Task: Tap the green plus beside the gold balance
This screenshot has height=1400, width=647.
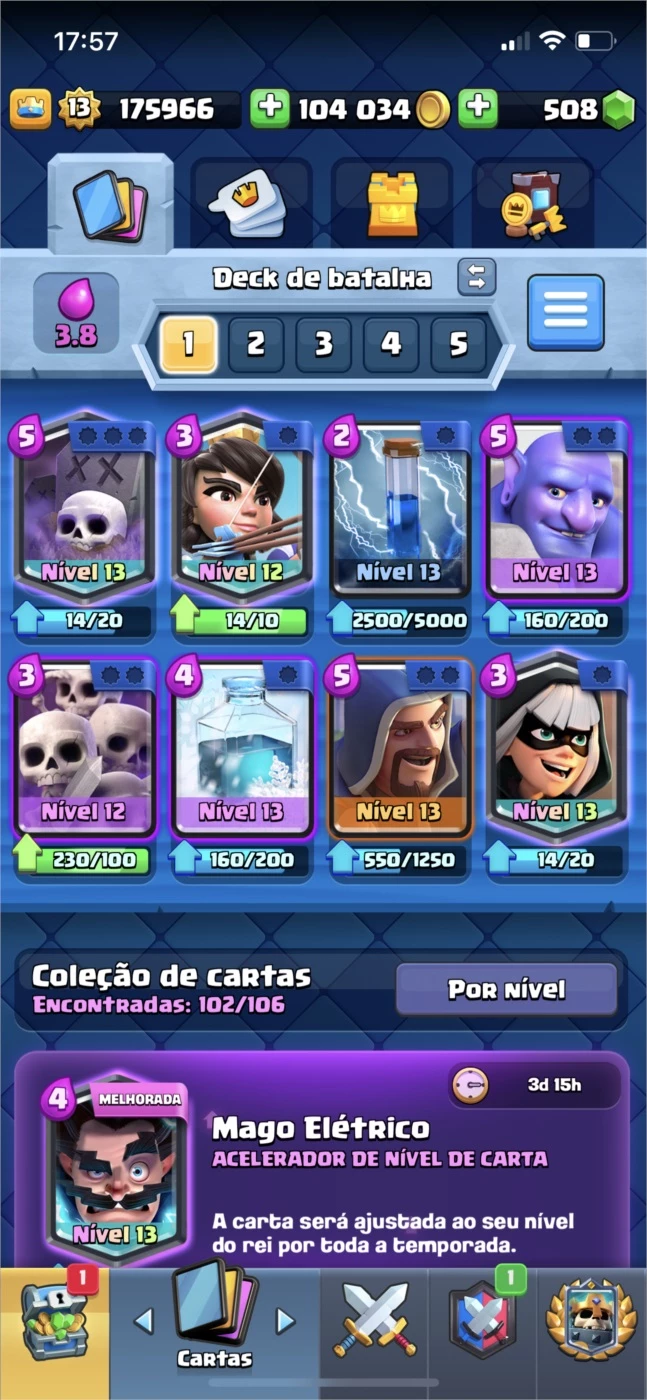Action: (x=270, y=109)
